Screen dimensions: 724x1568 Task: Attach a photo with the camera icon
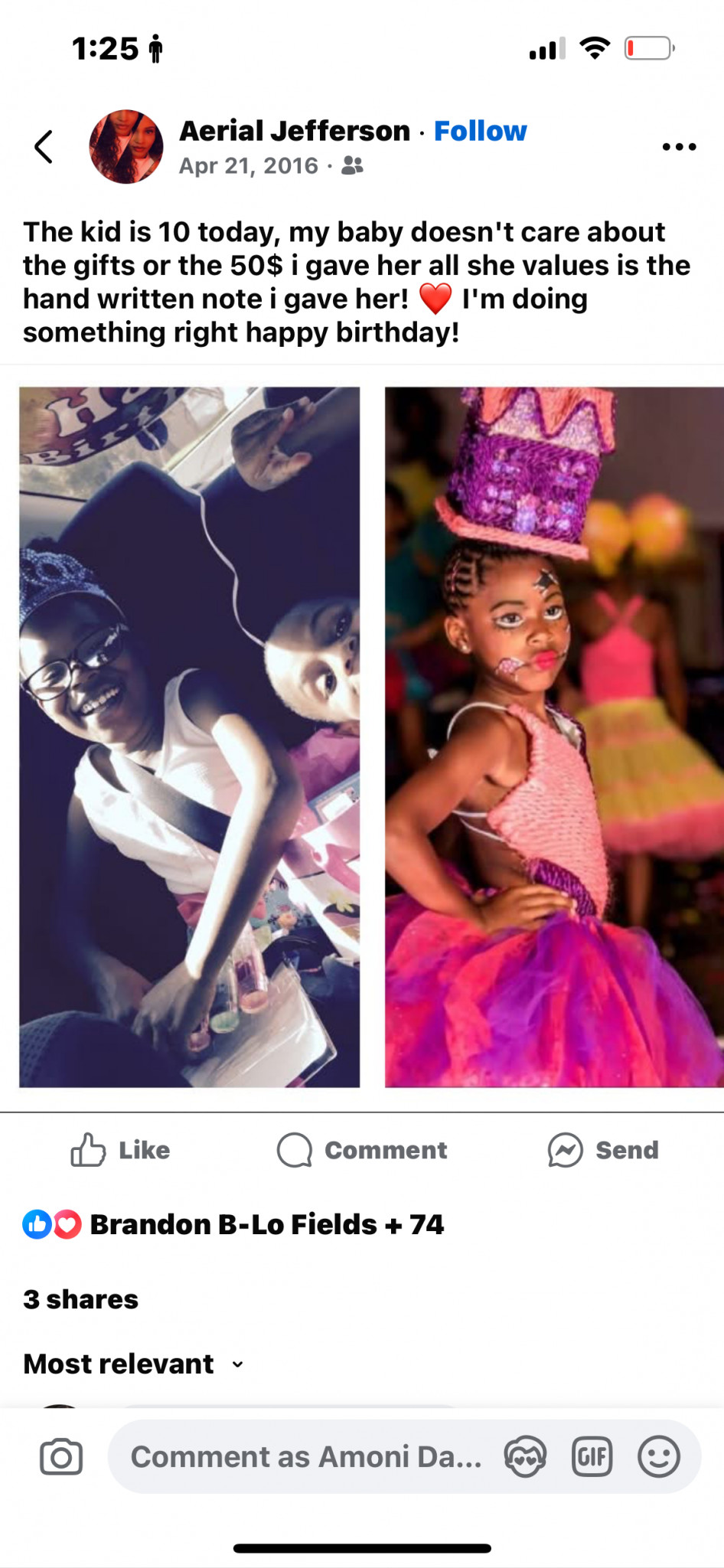tap(61, 1456)
